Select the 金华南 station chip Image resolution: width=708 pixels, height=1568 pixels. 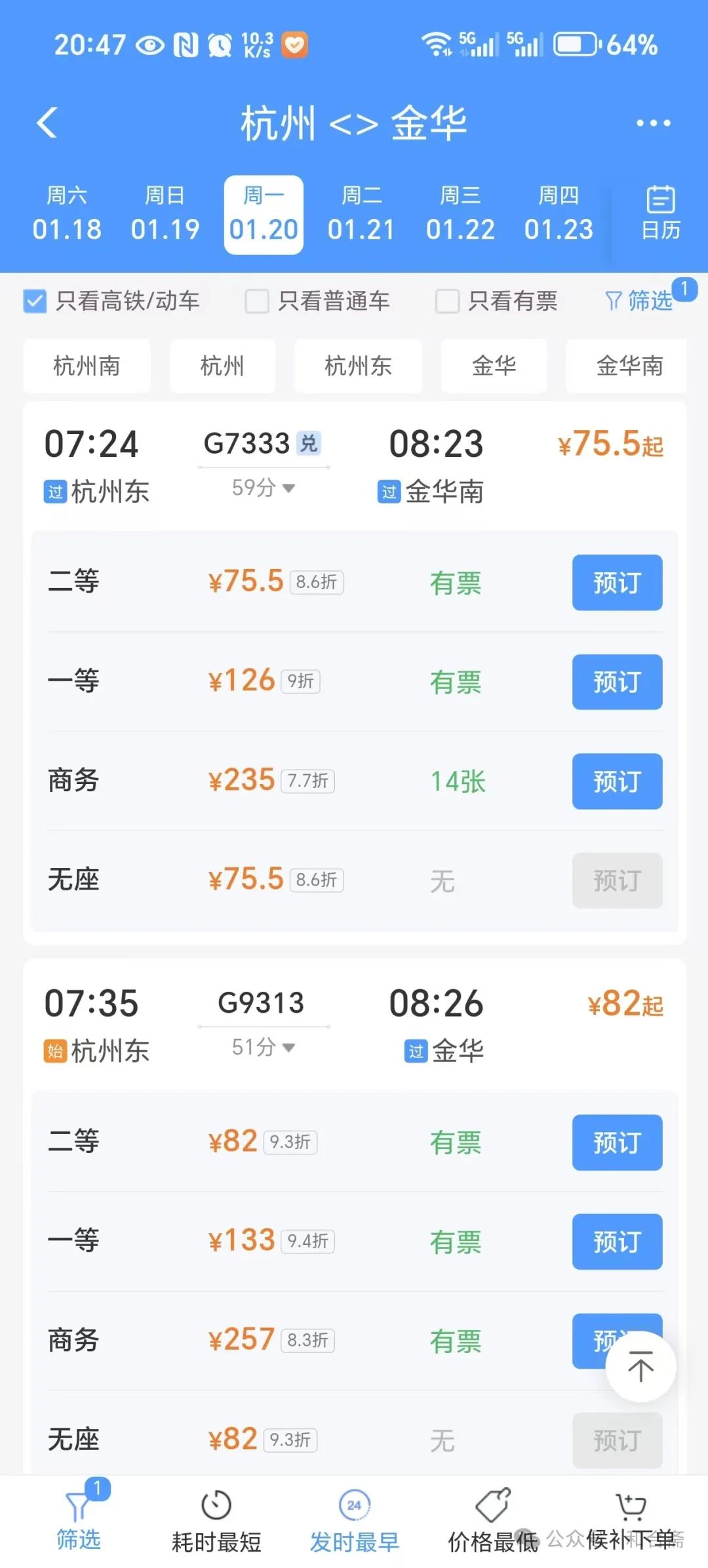point(628,366)
